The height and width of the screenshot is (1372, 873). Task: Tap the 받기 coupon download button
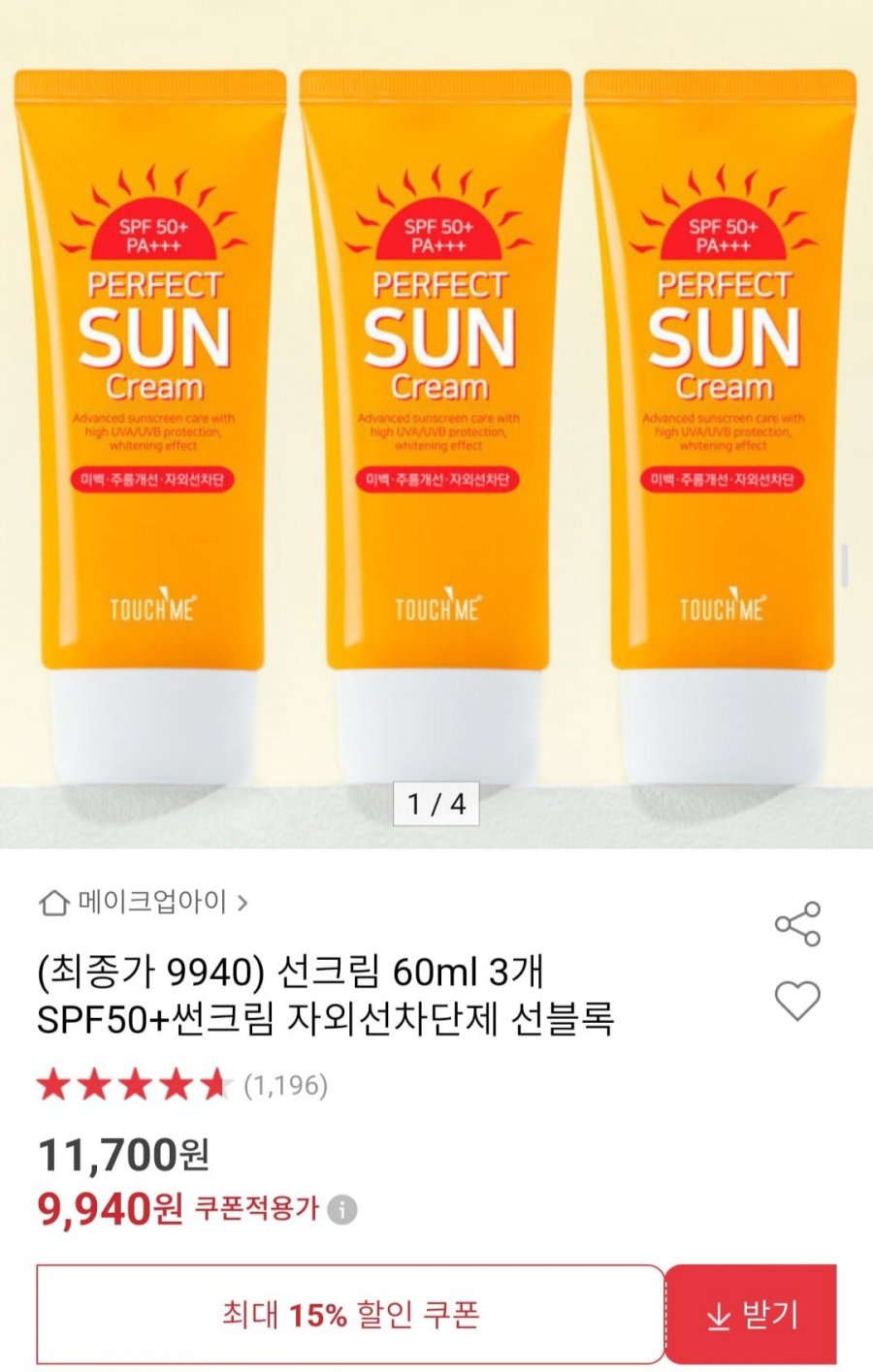(x=751, y=1315)
